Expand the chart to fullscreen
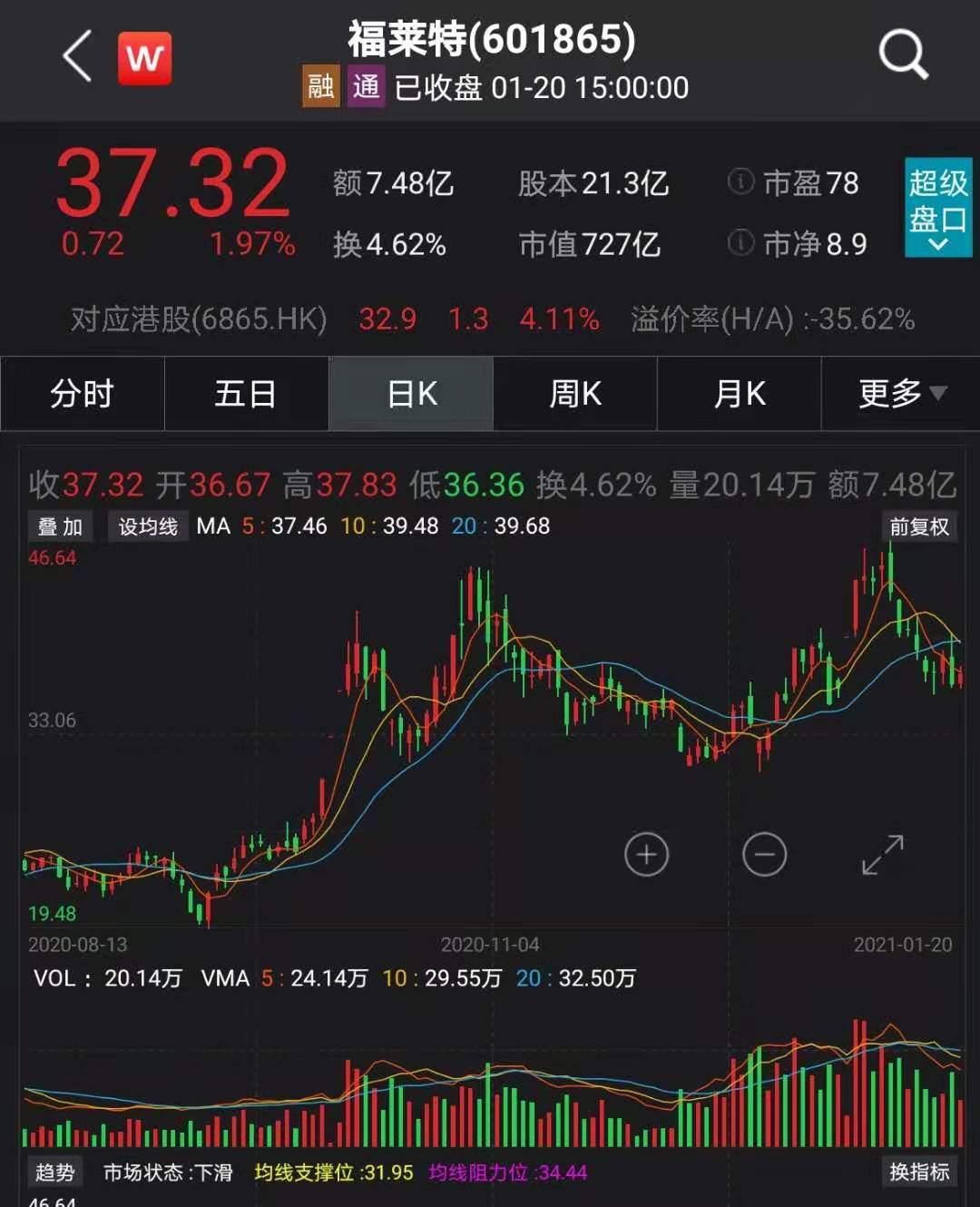 pyautogui.click(x=882, y=854)
